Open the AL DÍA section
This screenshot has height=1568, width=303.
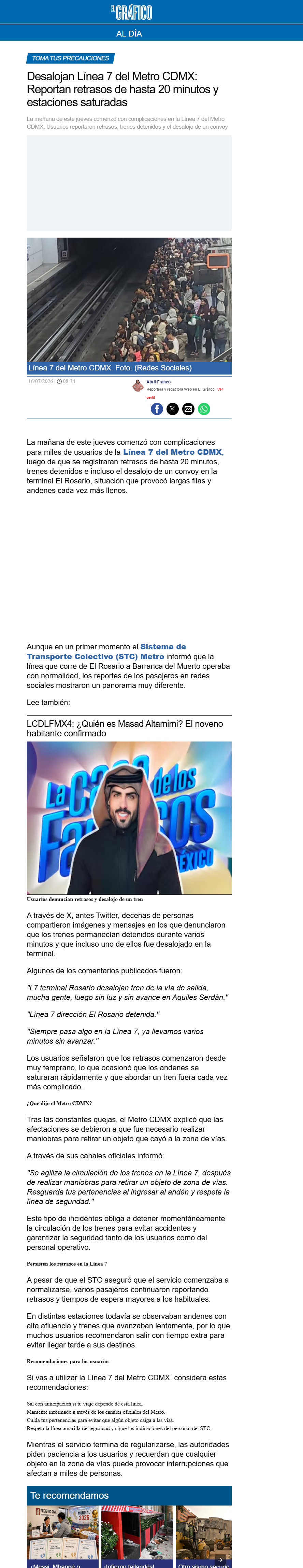(129, 33)
